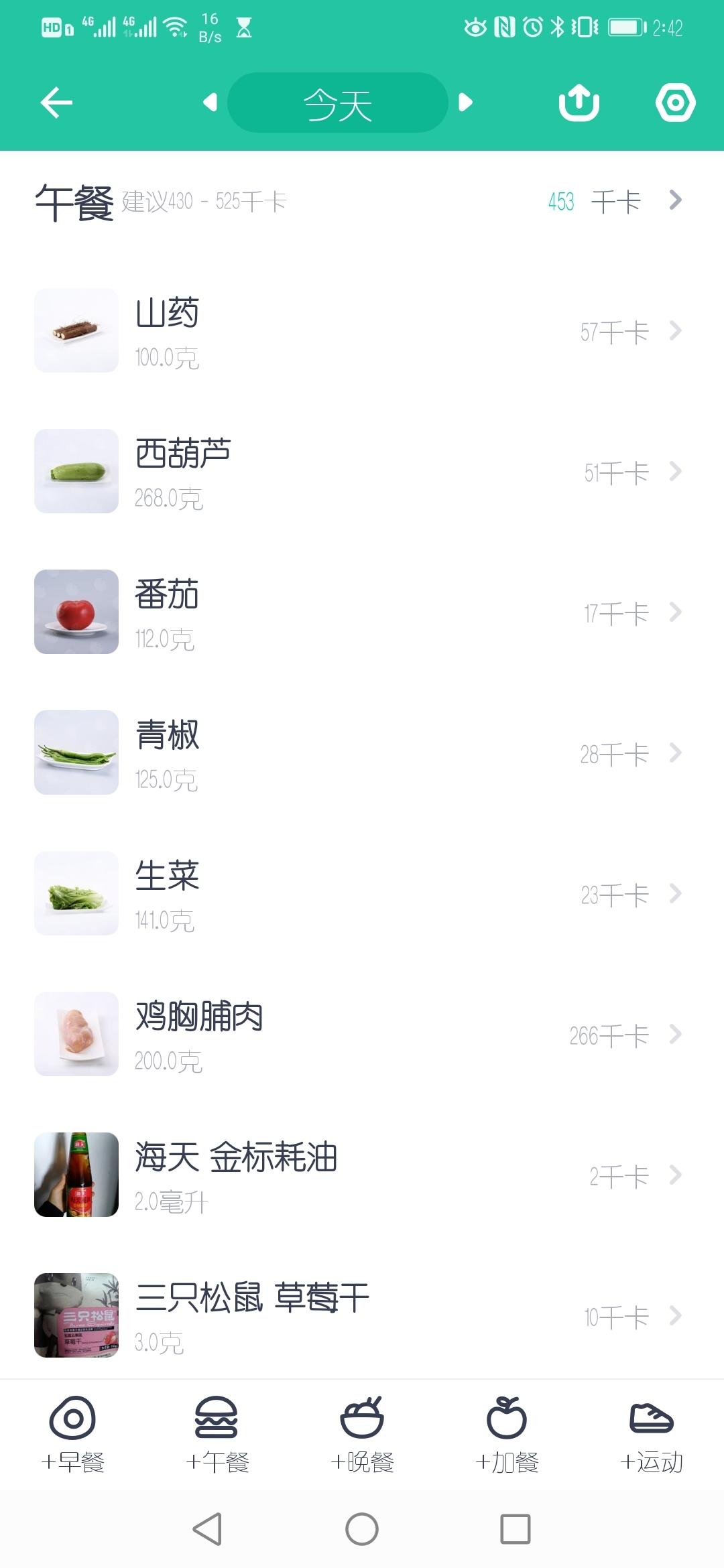724x1568 pixels.
Task: Tap the 三只松鼠 草莓干 thumbnail image
Action: (x=76, y=1315)
